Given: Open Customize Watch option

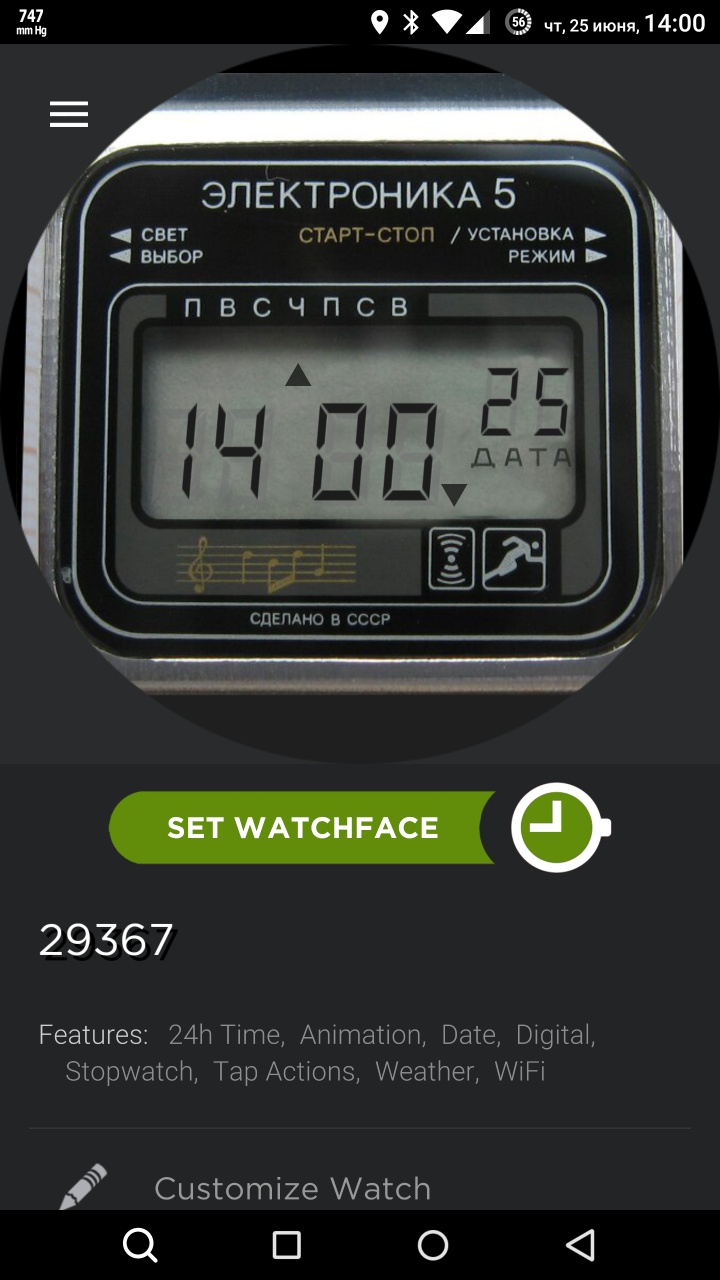Looking at the screenshot, I should tap(292, 1187).
